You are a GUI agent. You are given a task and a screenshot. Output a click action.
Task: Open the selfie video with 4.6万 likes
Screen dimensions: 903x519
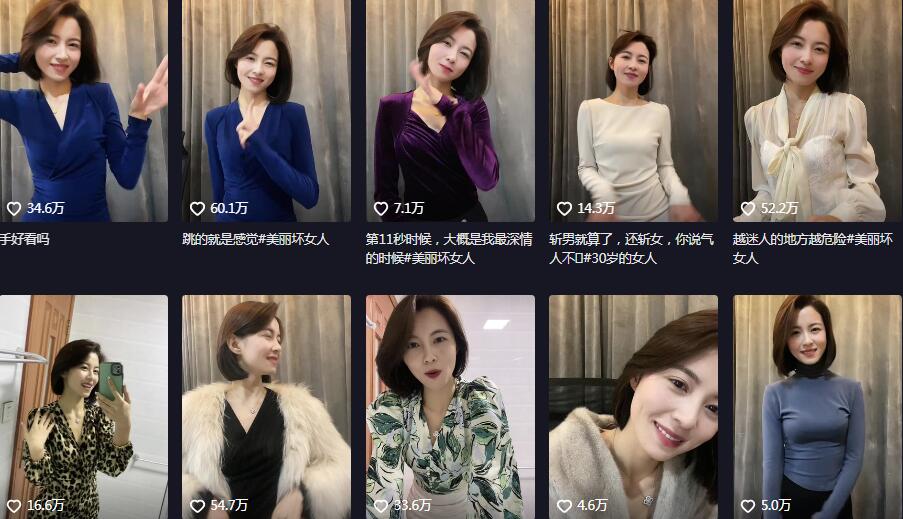[x=633, y=405]
